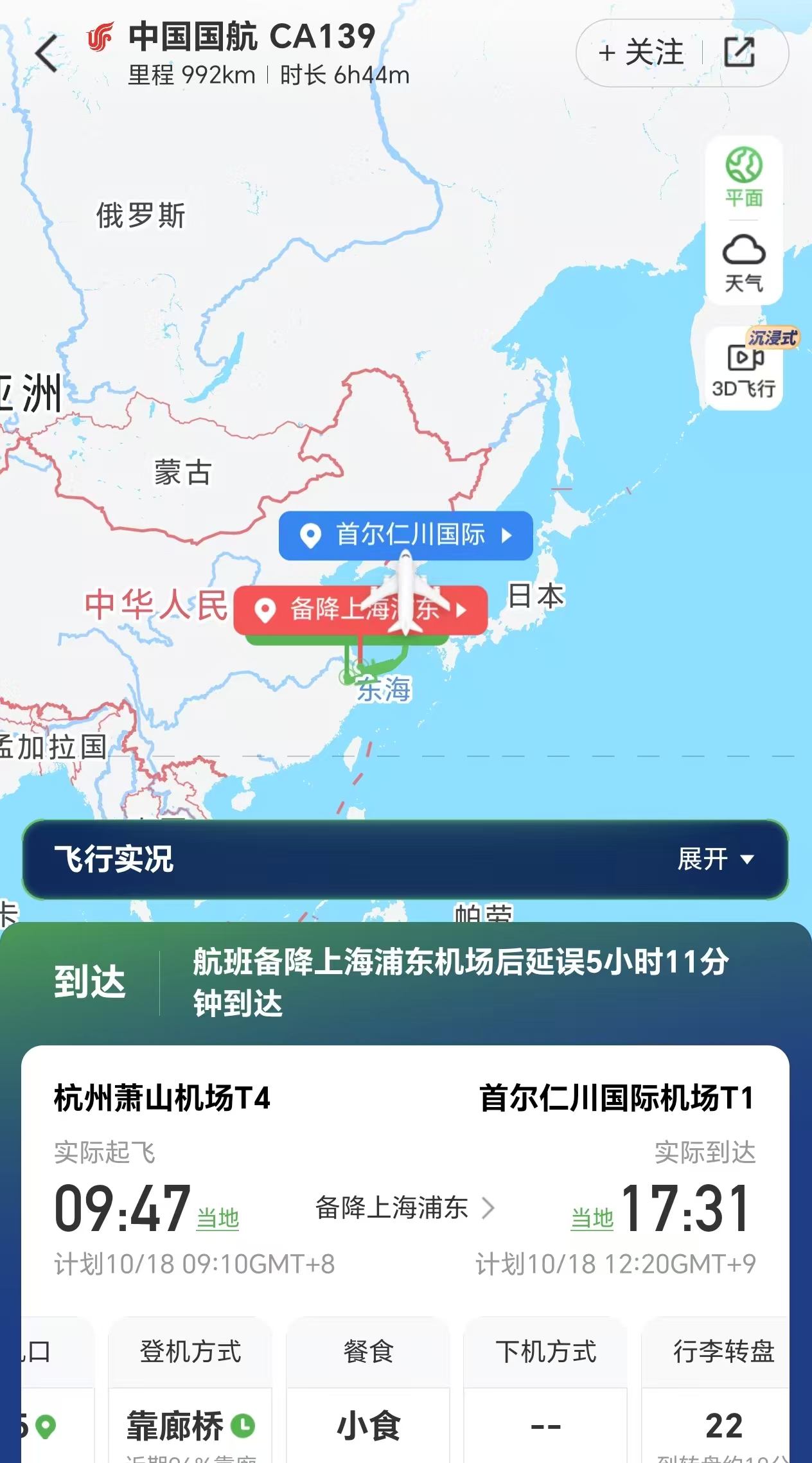The height and width of the screenshot is (1463, 812).
Task: Share the flight via share icon
Action: coord(739,53)
